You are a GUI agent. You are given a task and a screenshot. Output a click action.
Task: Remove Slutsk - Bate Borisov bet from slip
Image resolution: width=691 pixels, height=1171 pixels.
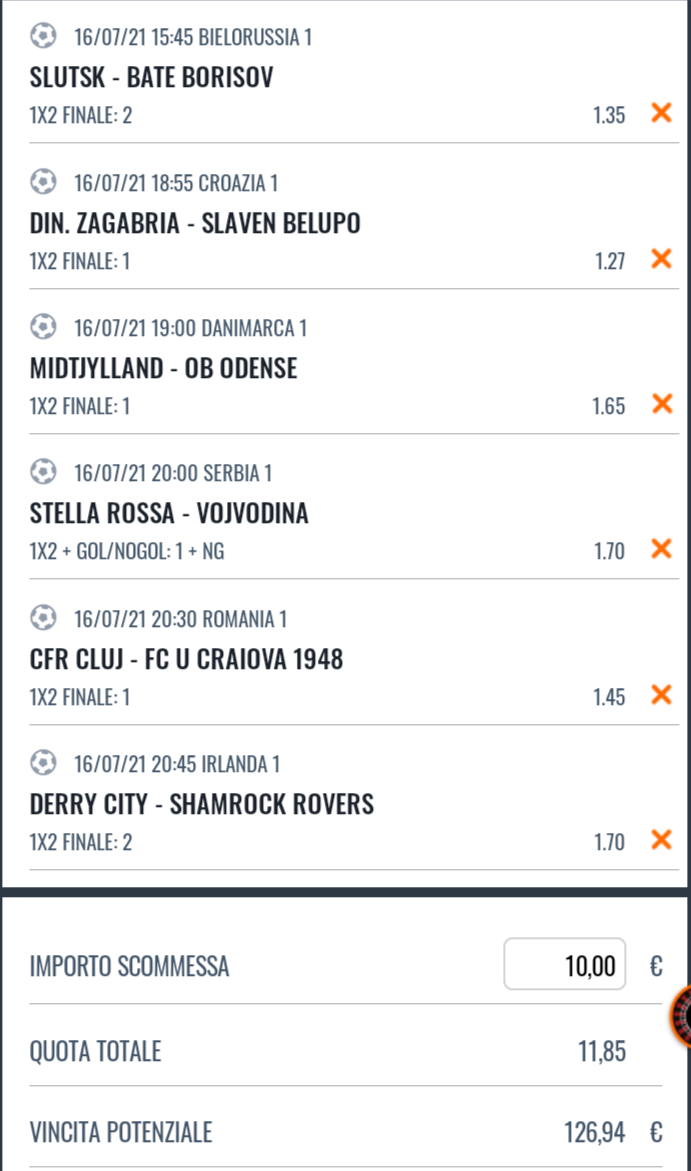pyautogui.click(x=660, y=113)
